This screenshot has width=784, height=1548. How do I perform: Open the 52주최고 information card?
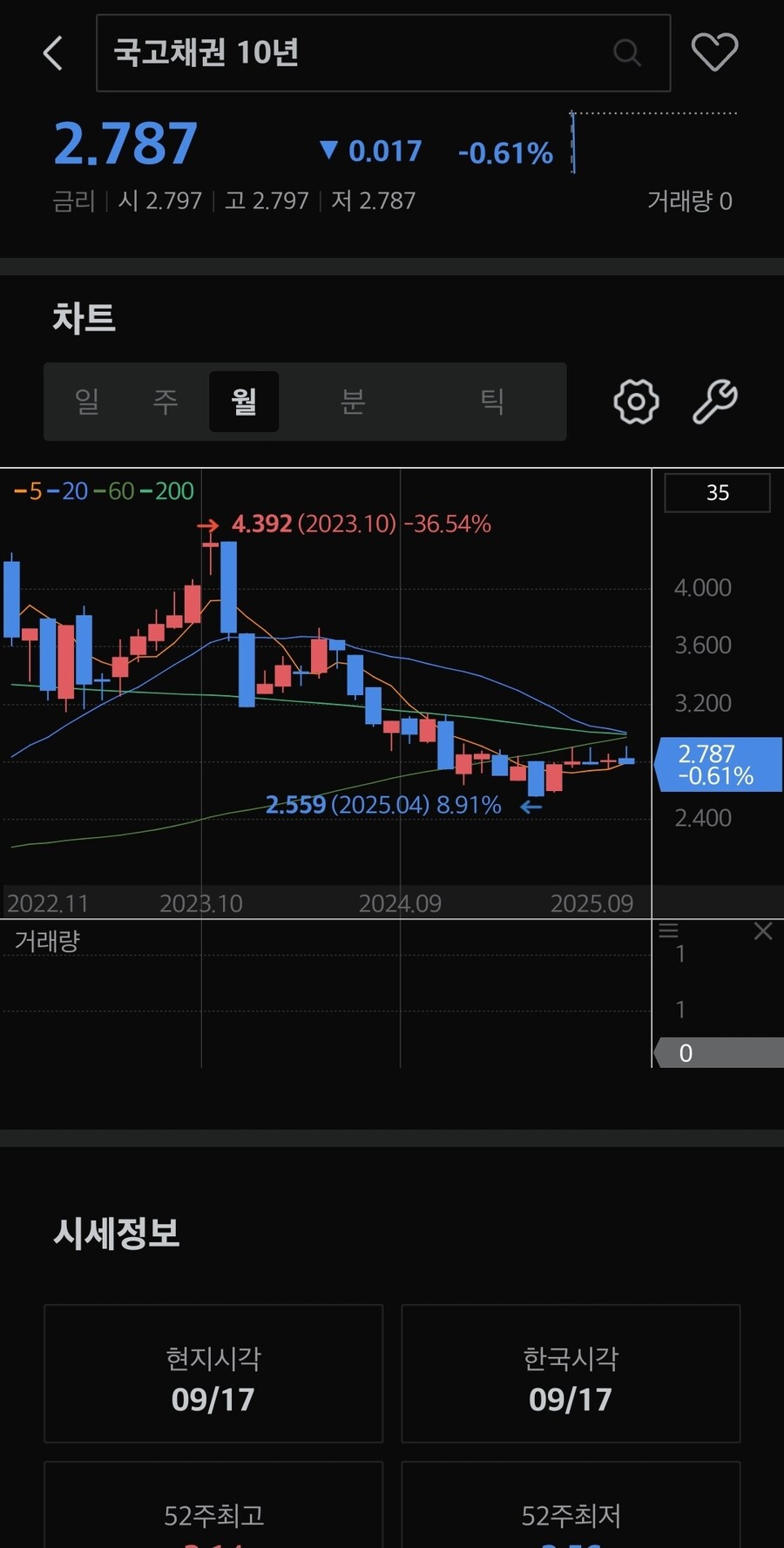click(213, 1516)
